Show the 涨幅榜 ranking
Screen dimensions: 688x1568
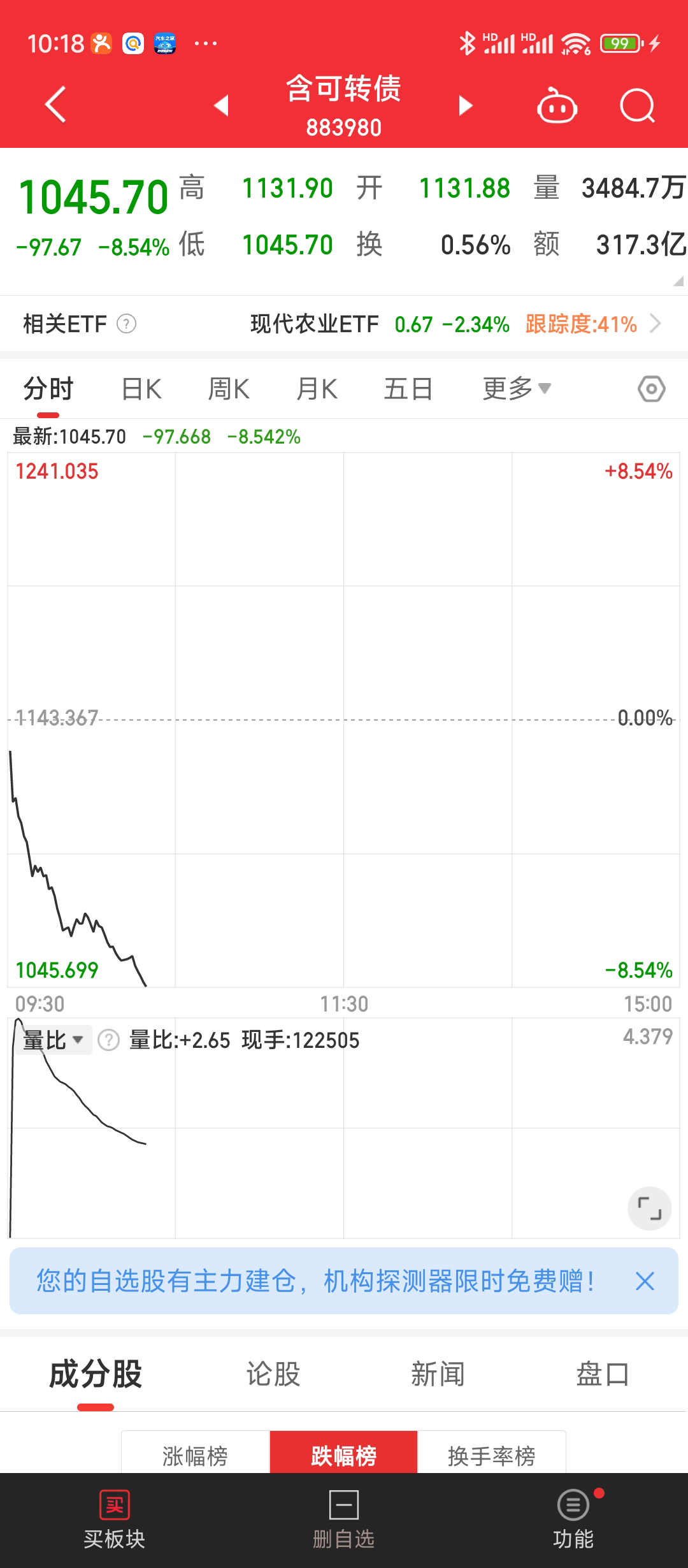195,1456
